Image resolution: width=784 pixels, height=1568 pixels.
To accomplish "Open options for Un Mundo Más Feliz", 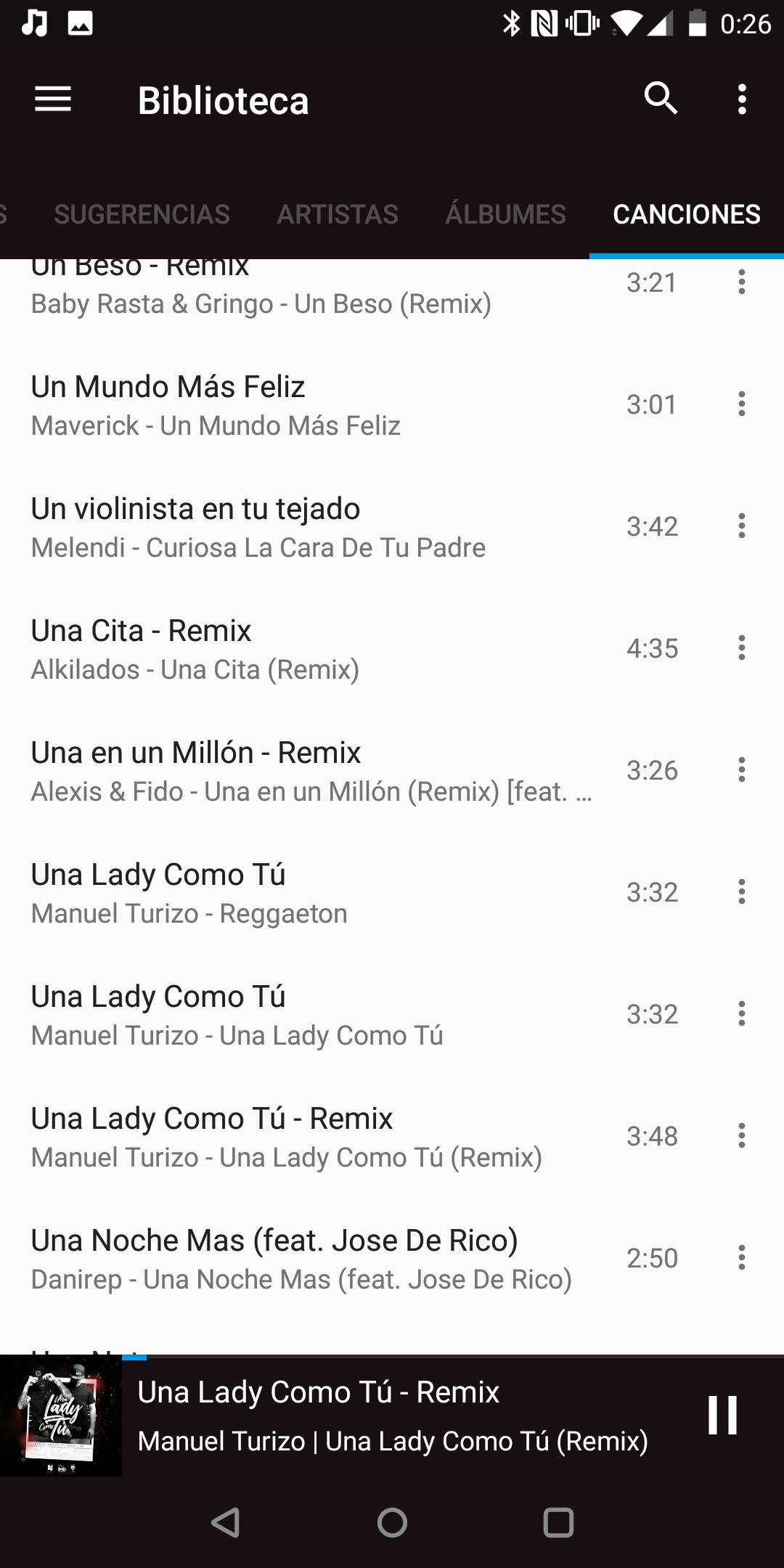I will tap(741, 404).
